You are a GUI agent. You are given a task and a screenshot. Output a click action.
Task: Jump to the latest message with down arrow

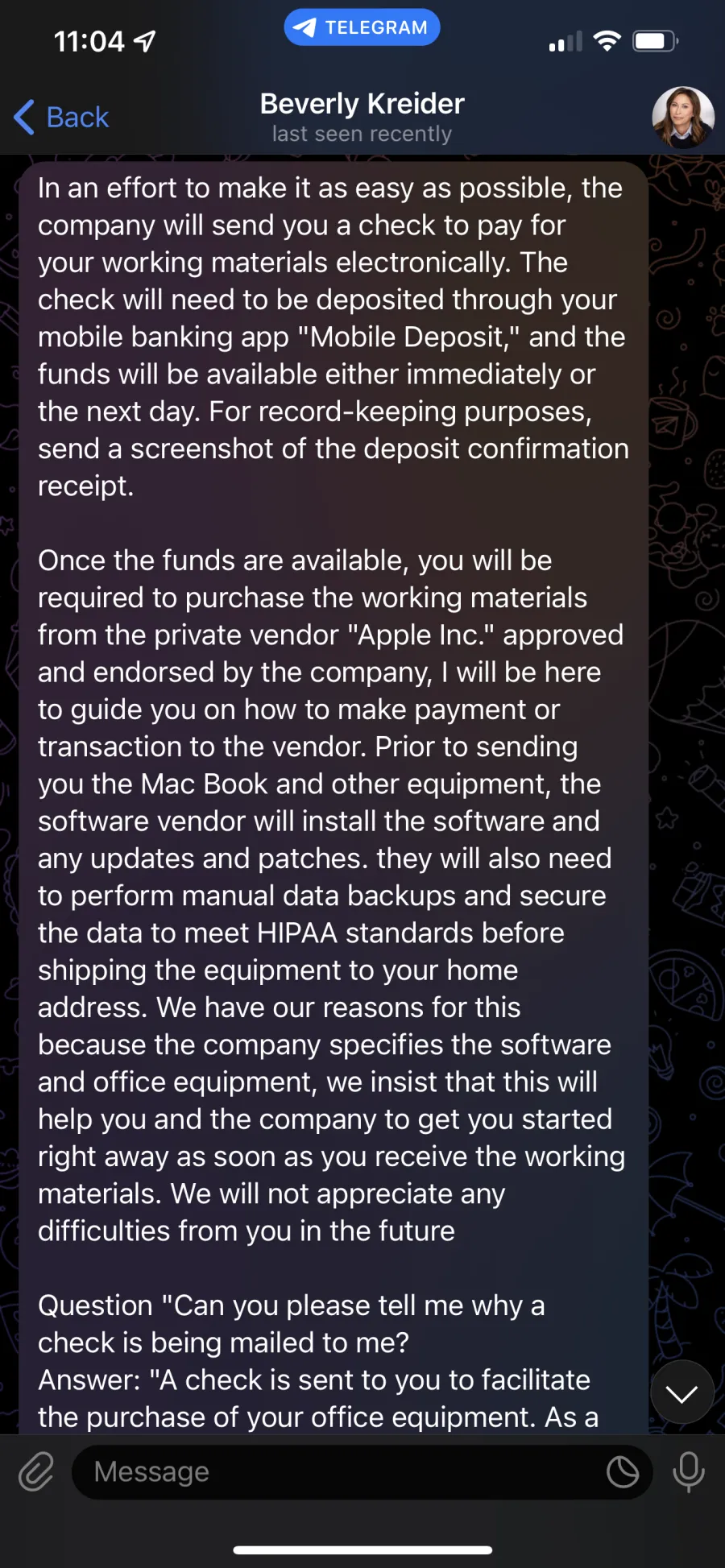[x=681, y=1394]
